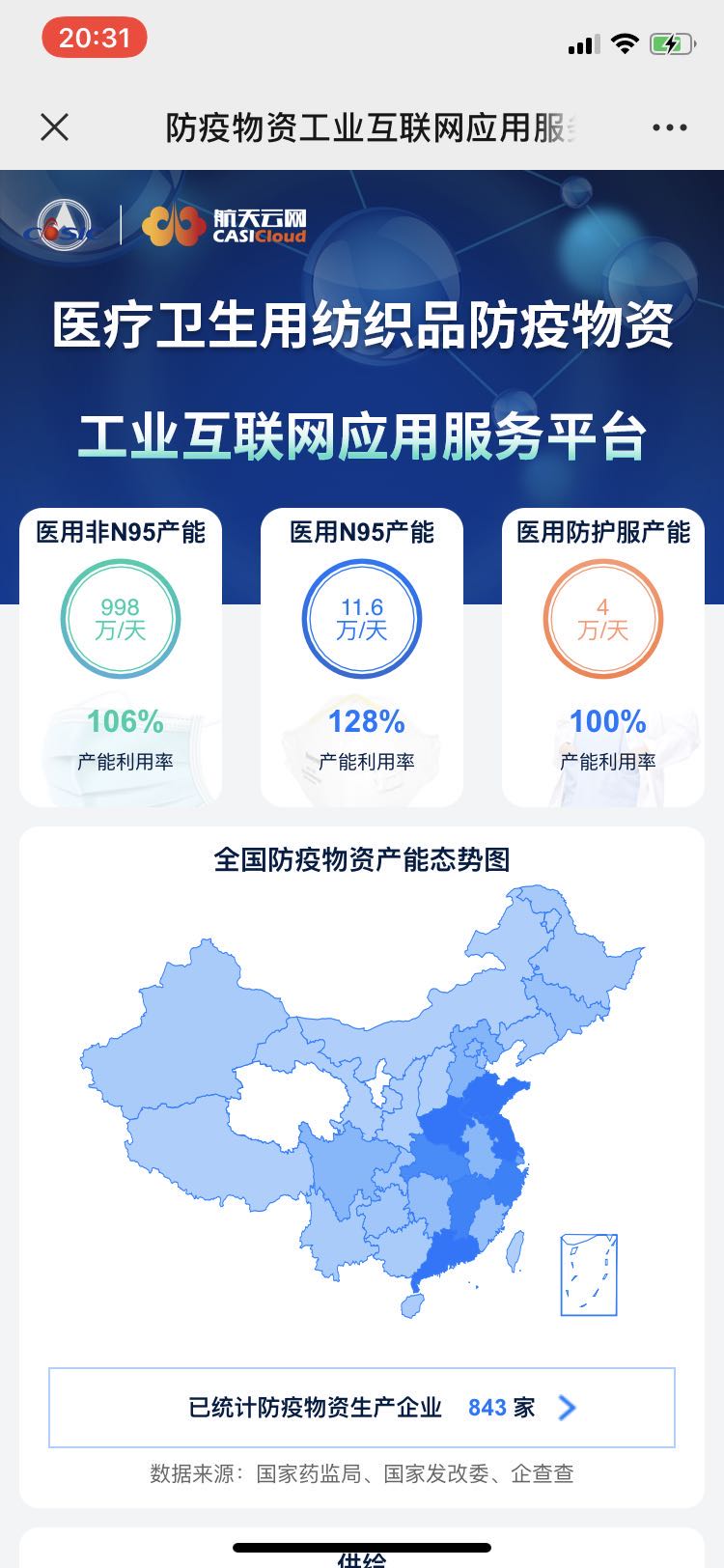
Task: Close the web page with the X icon
Action: coord(55,127)
